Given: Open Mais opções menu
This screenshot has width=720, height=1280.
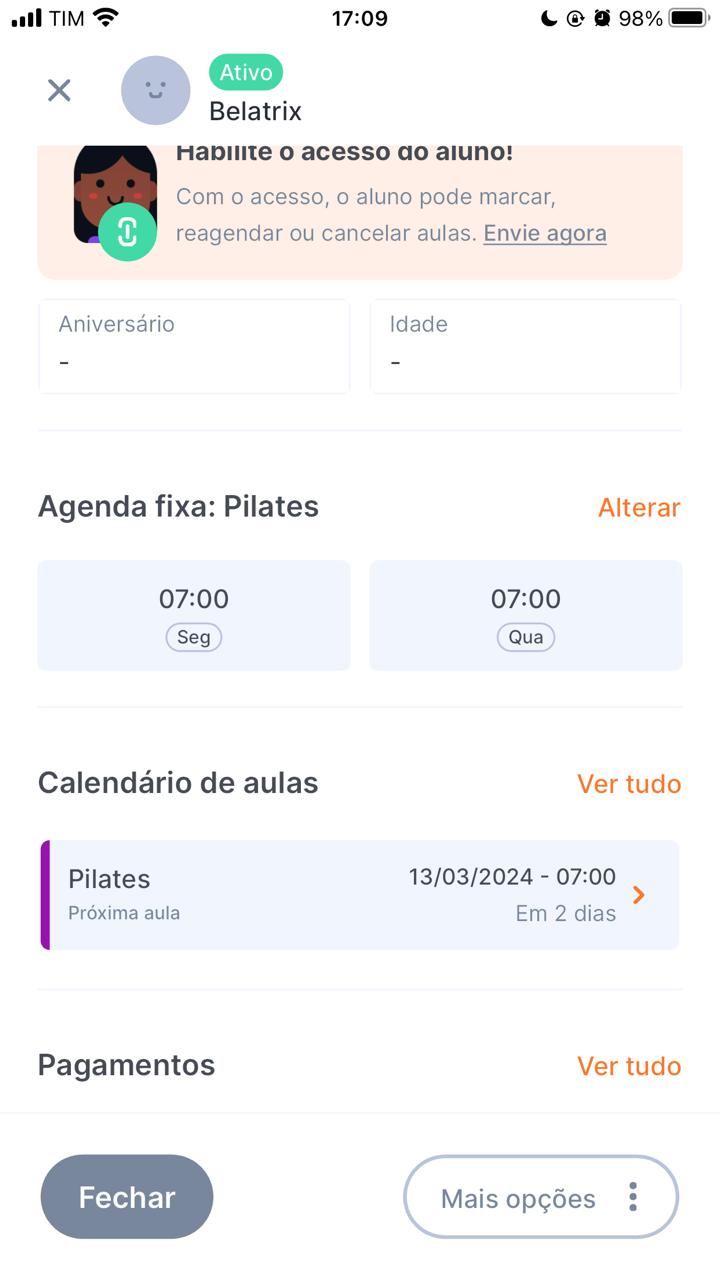Looking at the screenshot, I should point(541,1198).
